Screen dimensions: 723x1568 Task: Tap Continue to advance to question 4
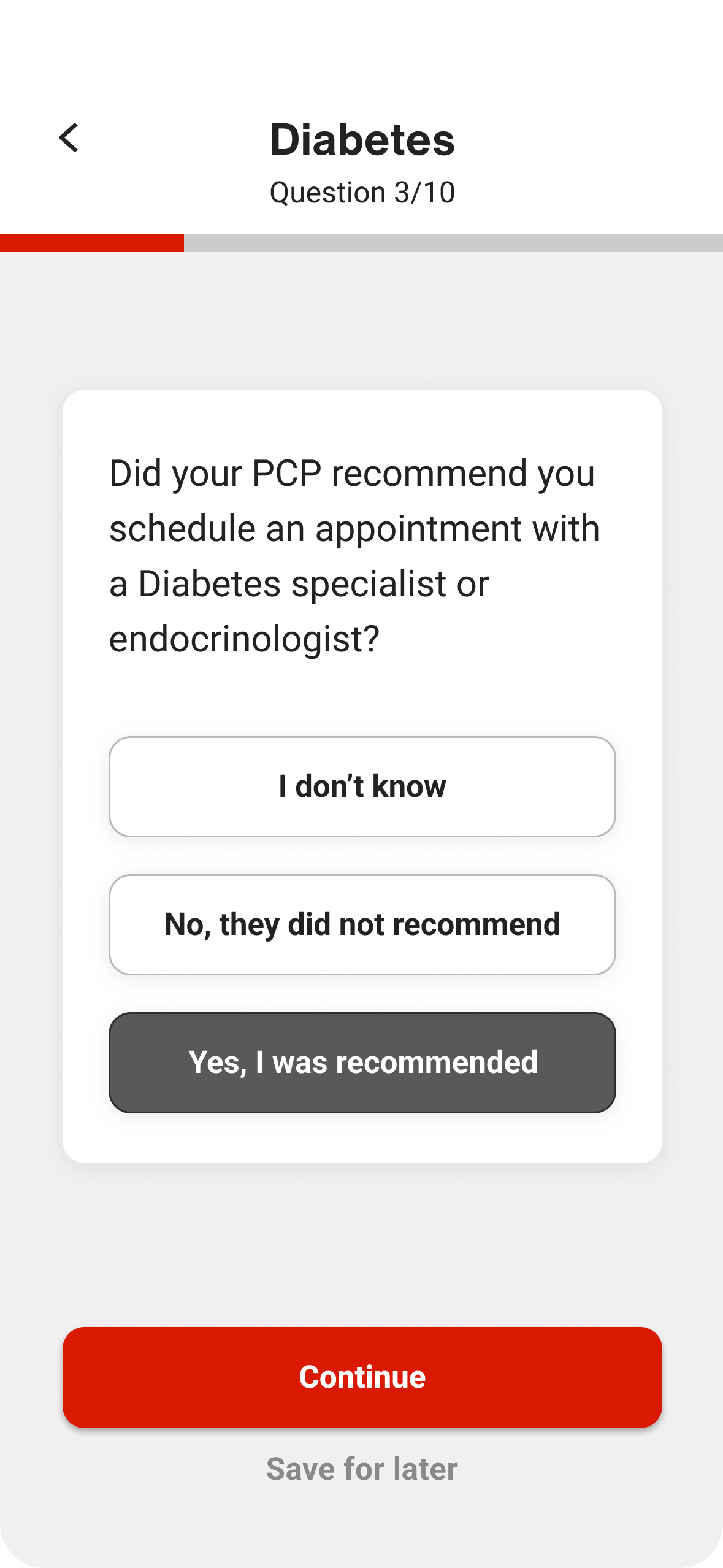click(x=362, y=1377)
